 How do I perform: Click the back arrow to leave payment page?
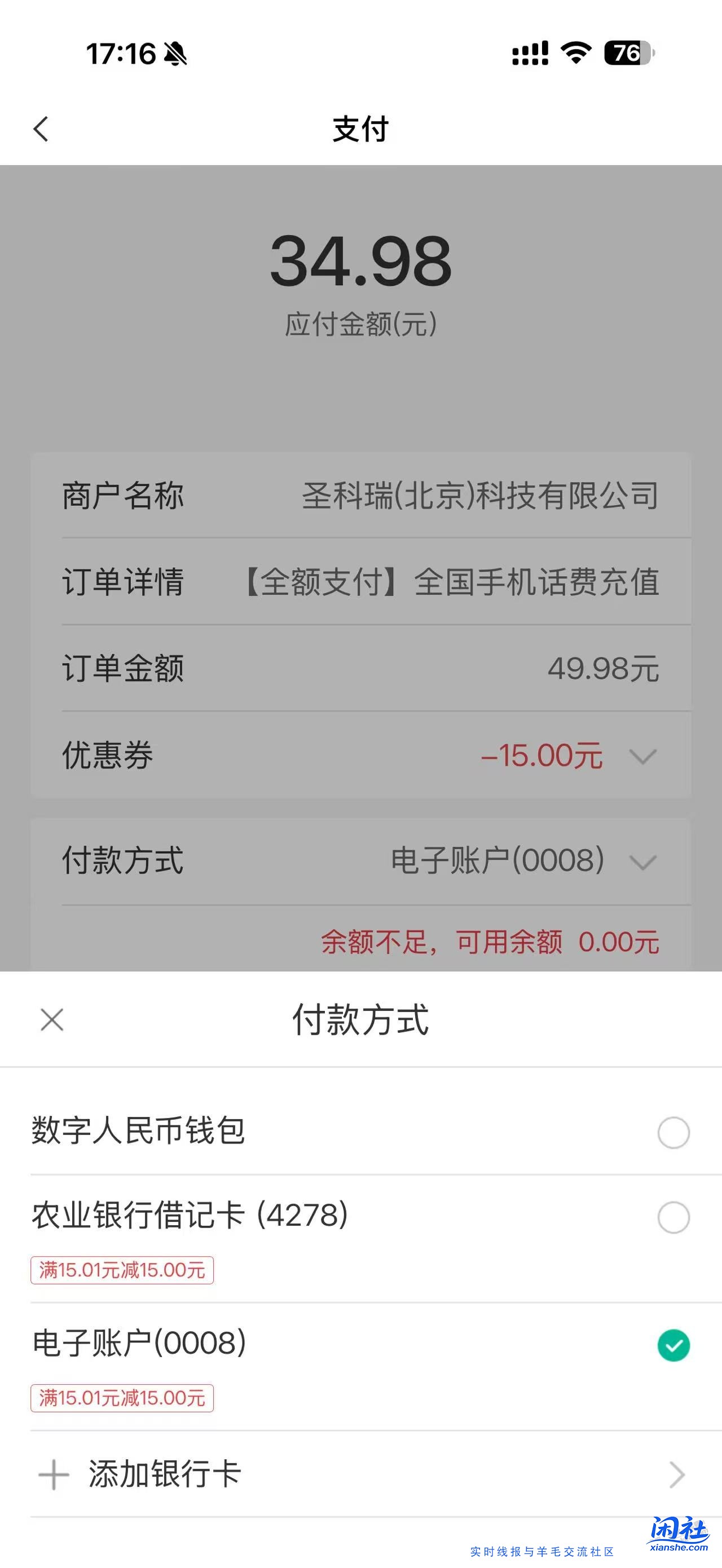41,130
